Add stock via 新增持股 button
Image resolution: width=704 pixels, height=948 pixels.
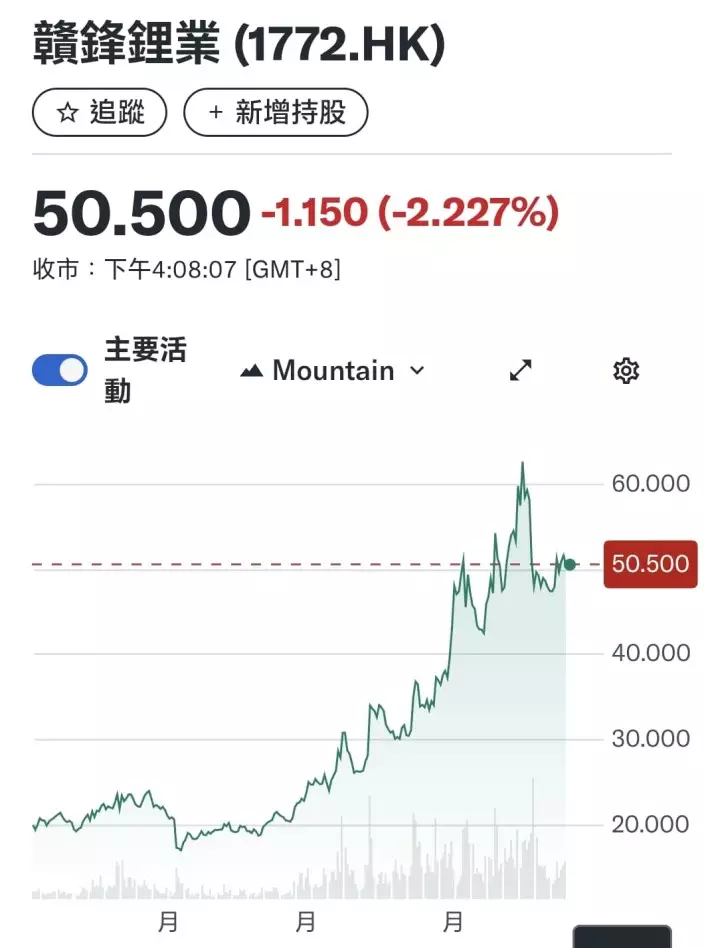[276, 112]
